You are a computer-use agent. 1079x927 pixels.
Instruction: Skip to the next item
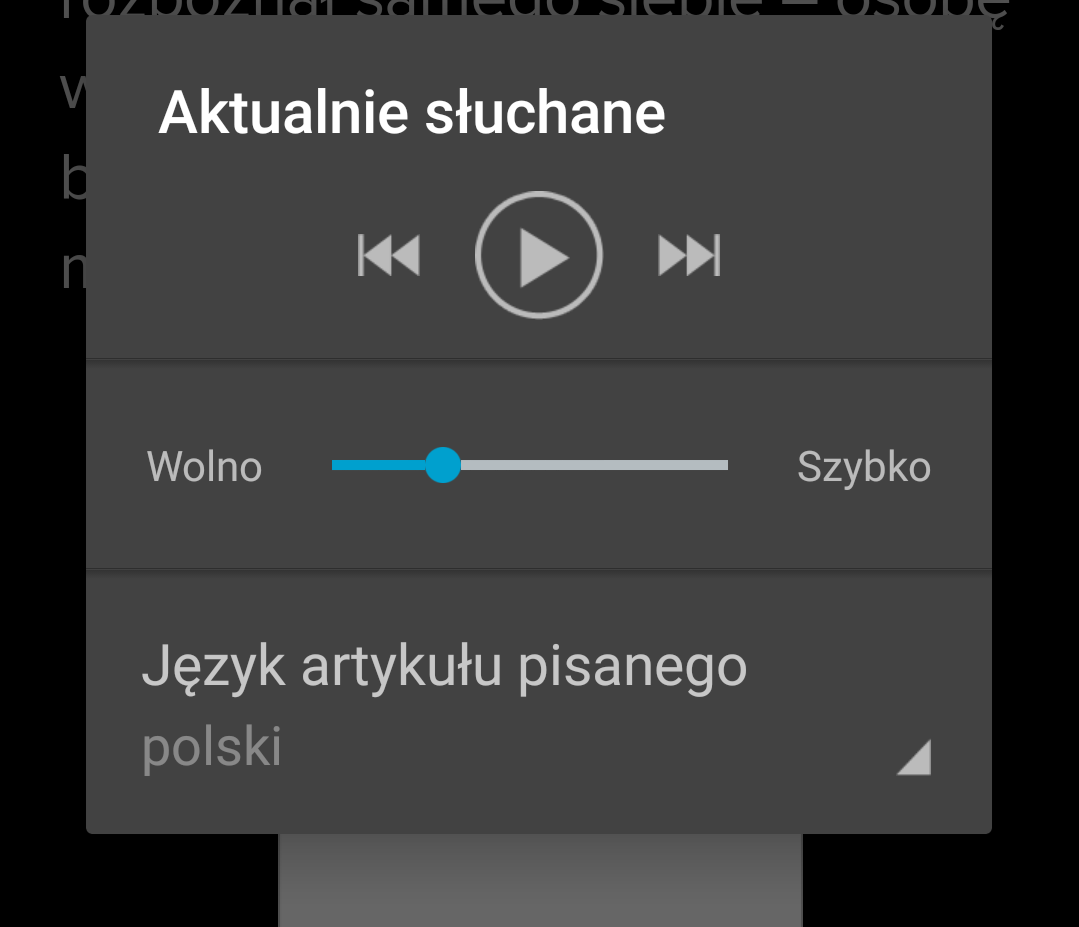click(x=689, y=255)
